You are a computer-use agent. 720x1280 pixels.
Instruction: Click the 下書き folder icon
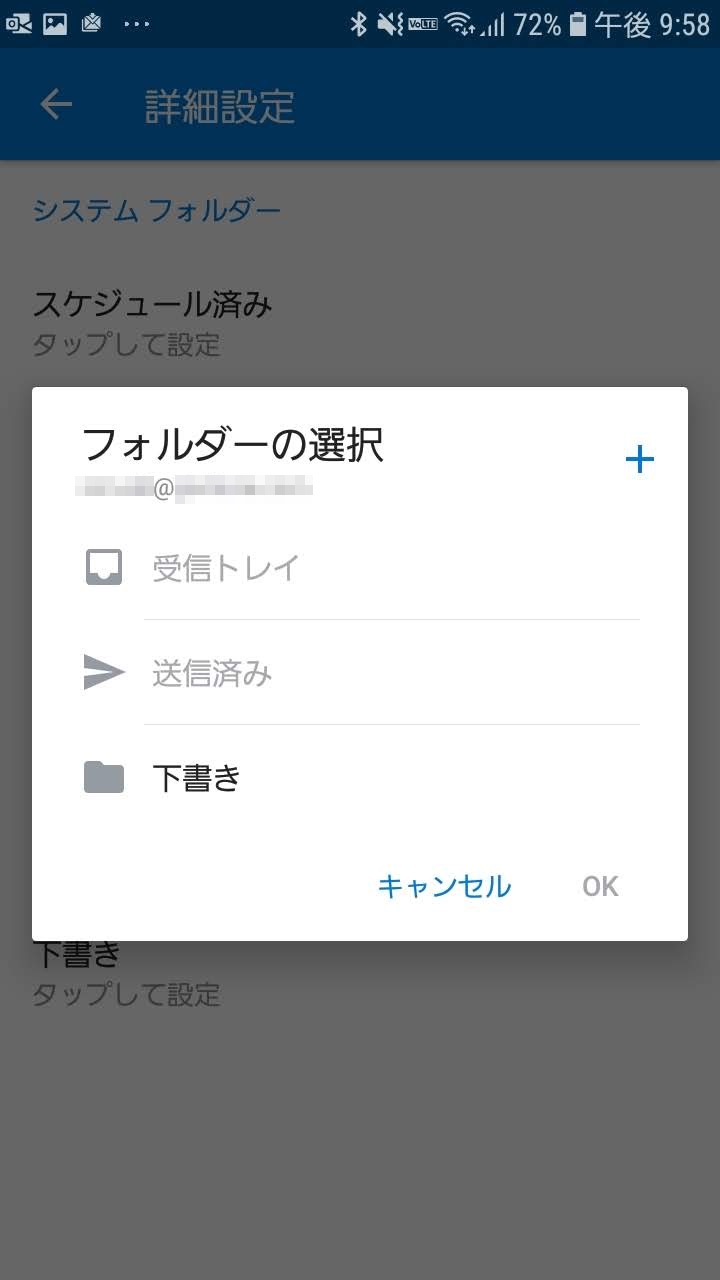coord(103,777)
